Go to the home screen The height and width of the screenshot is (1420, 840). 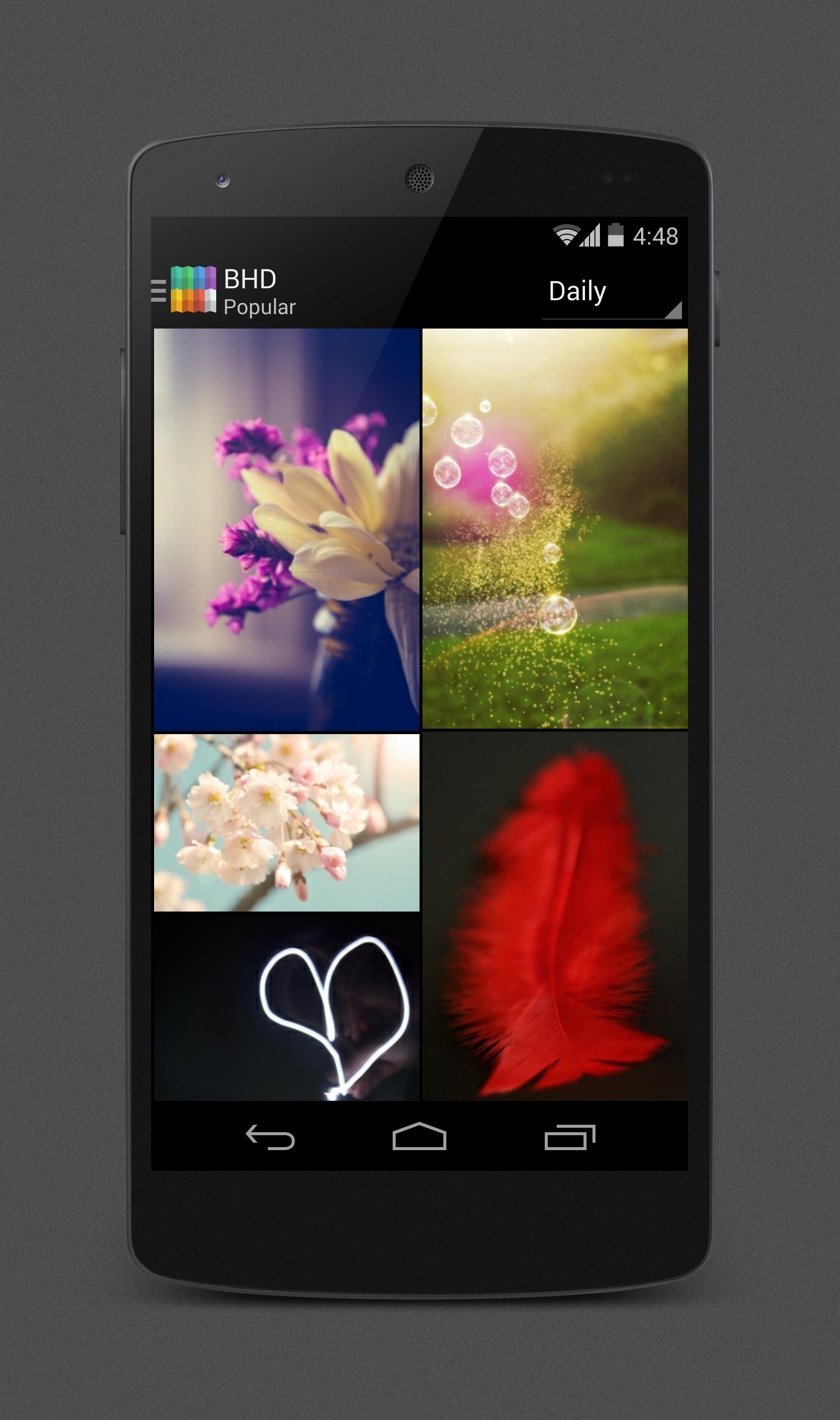click(x=419, y=1137)
